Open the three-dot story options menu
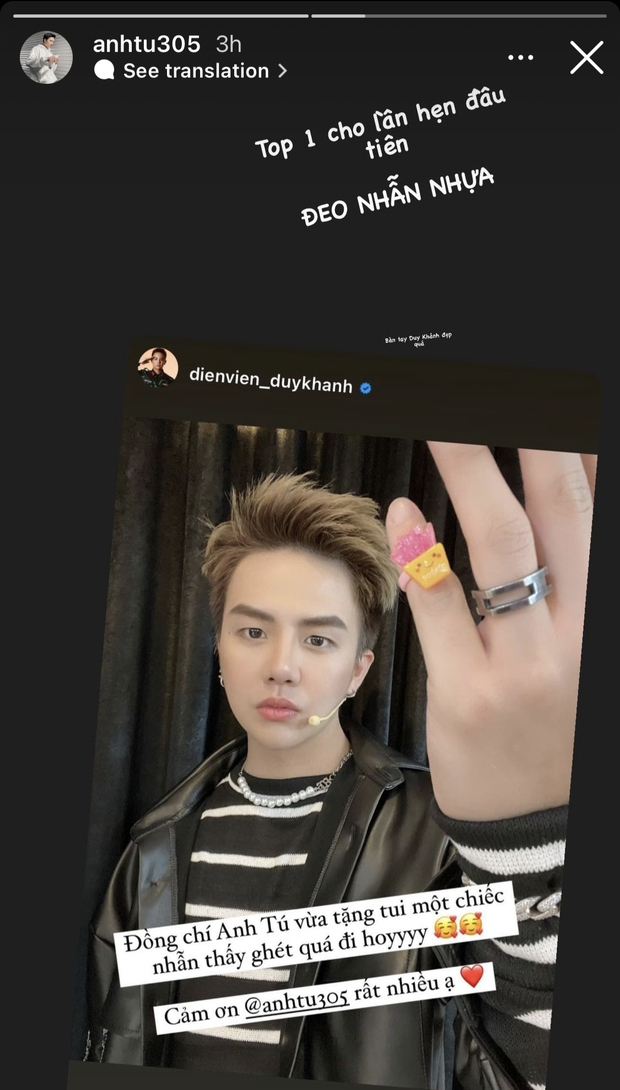This screenshot has height=1090, width=620. pyautogui.click(x=520, y=58)
